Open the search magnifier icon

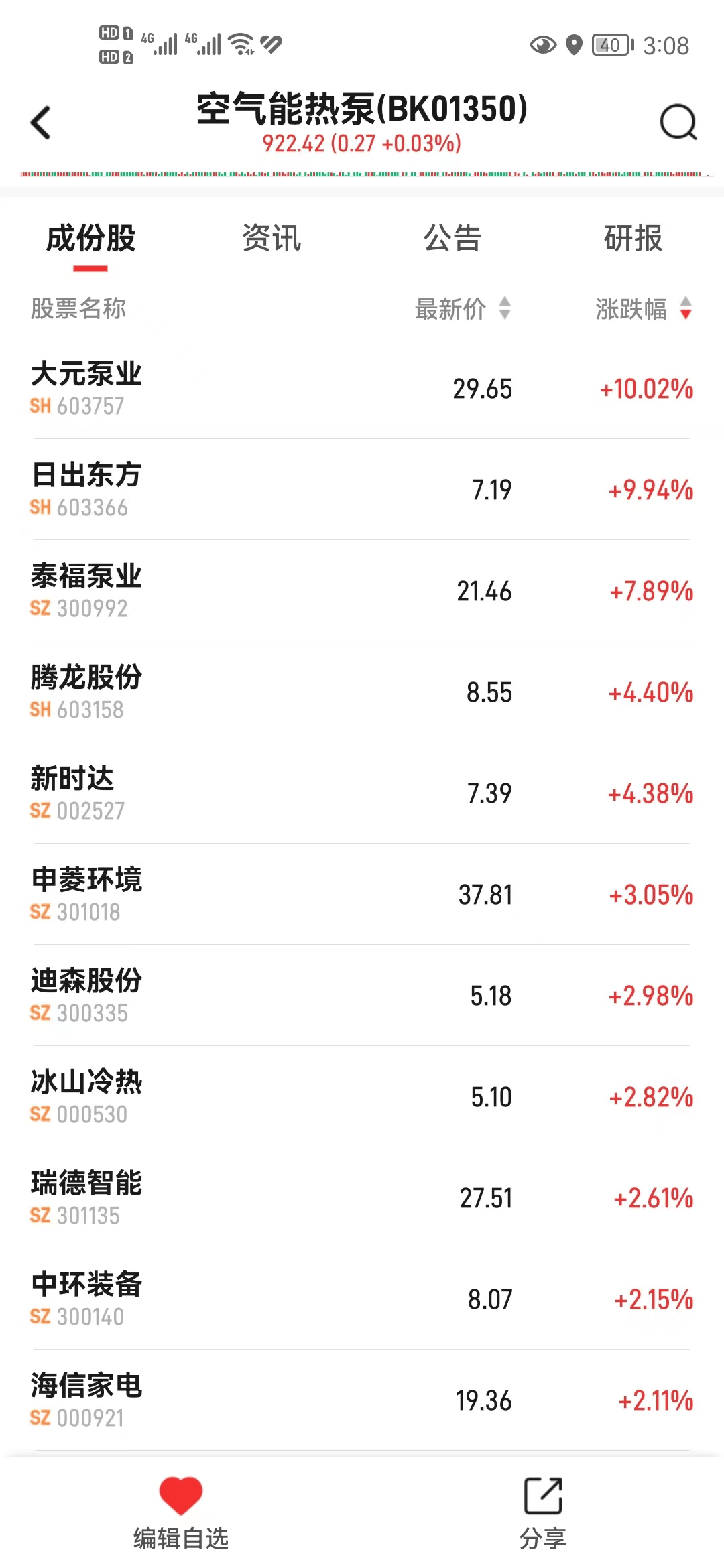(678, 123)
